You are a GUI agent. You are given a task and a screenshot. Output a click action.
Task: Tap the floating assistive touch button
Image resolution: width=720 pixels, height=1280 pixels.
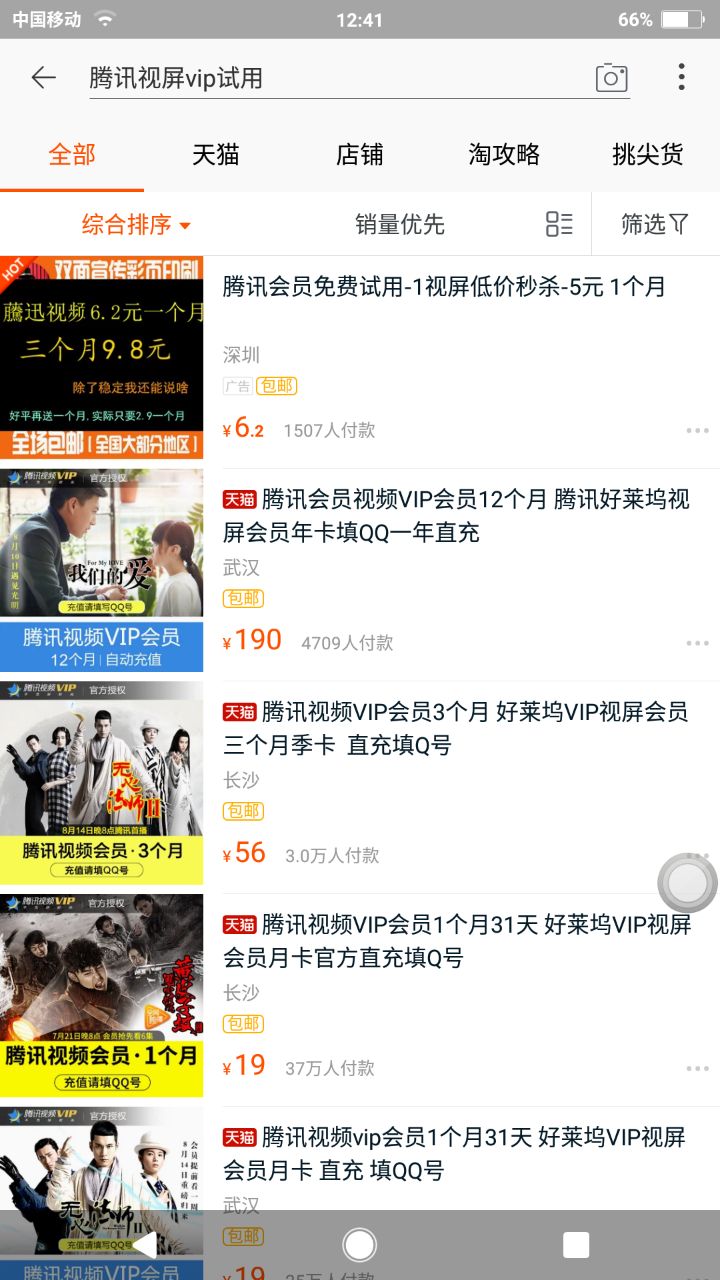(x=687, y=883)
